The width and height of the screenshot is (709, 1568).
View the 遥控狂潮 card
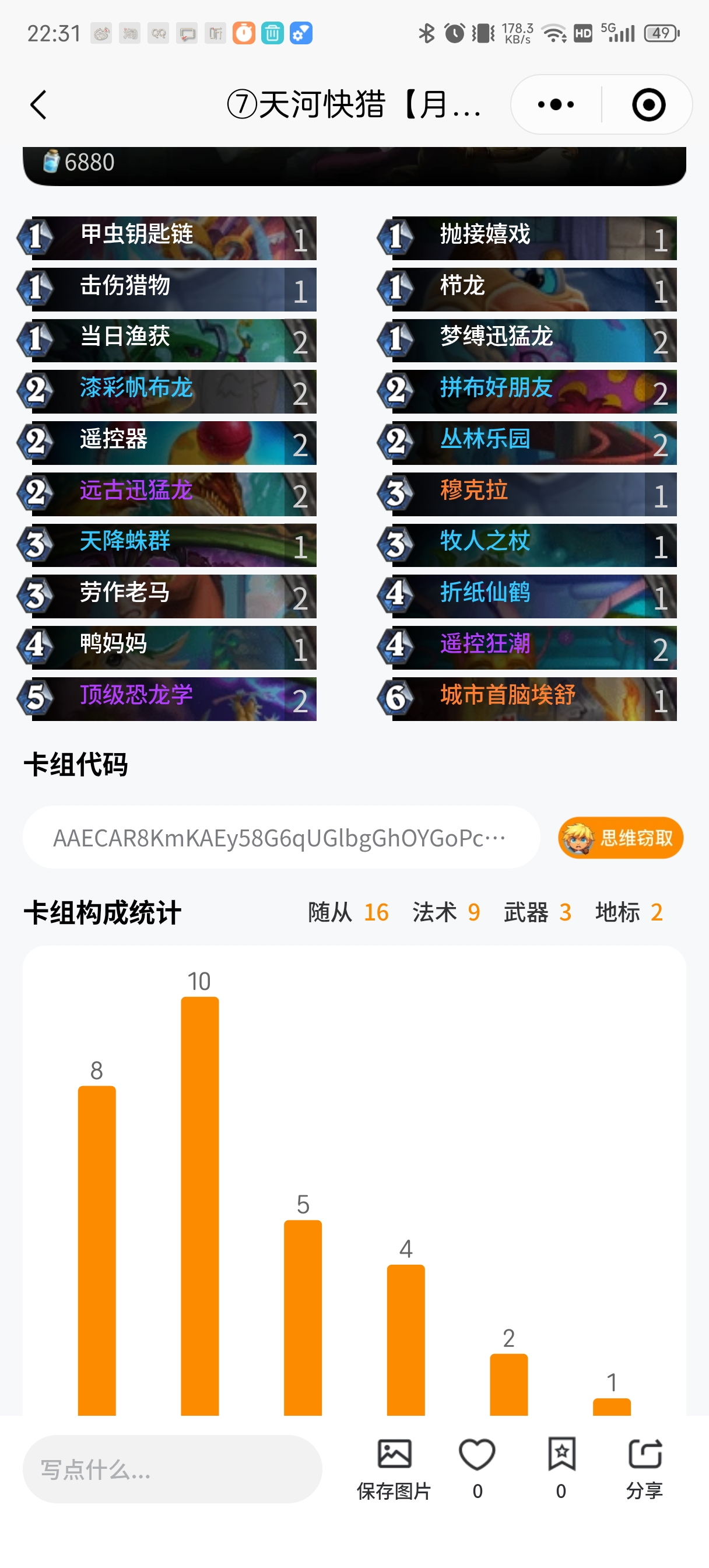tap(527, 647)
